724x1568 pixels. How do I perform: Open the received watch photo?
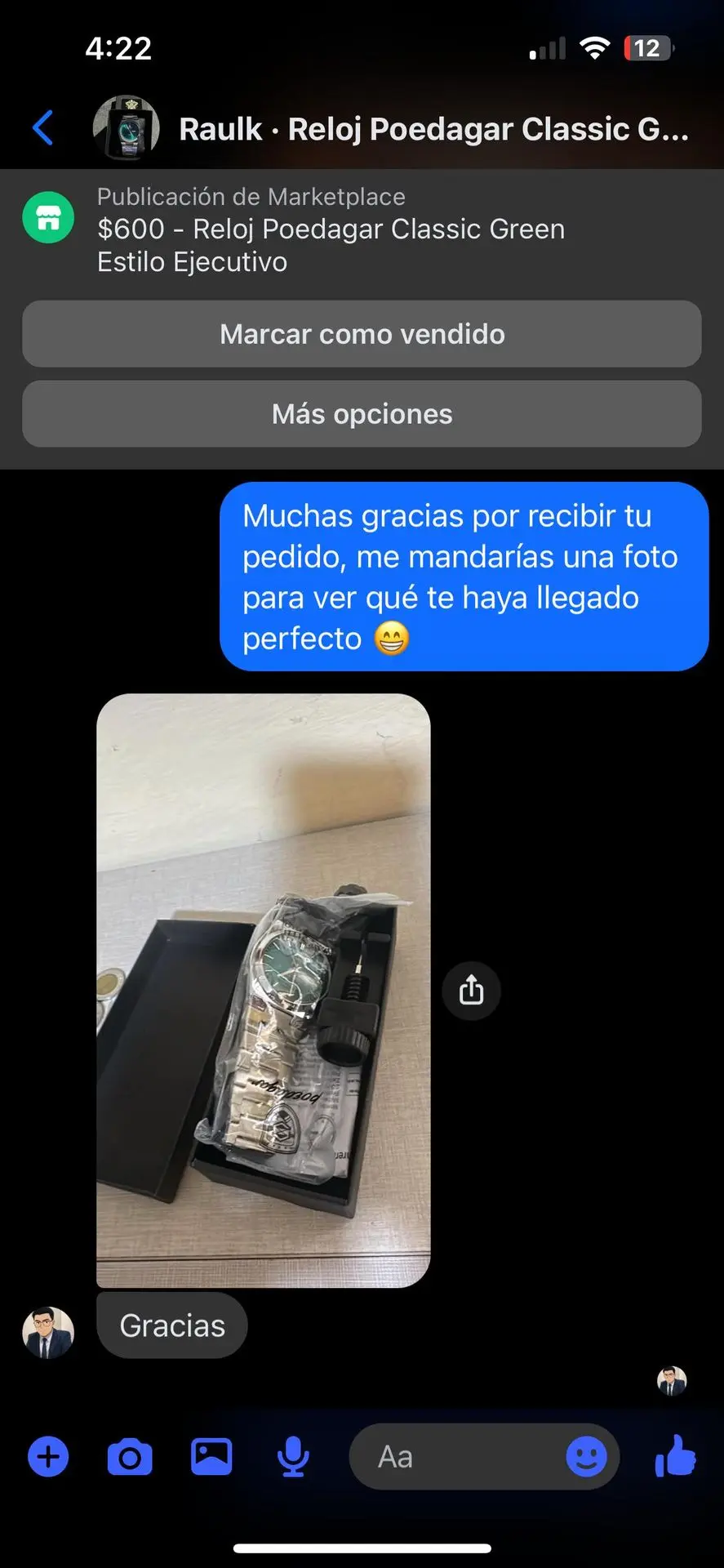coord(263,990)
